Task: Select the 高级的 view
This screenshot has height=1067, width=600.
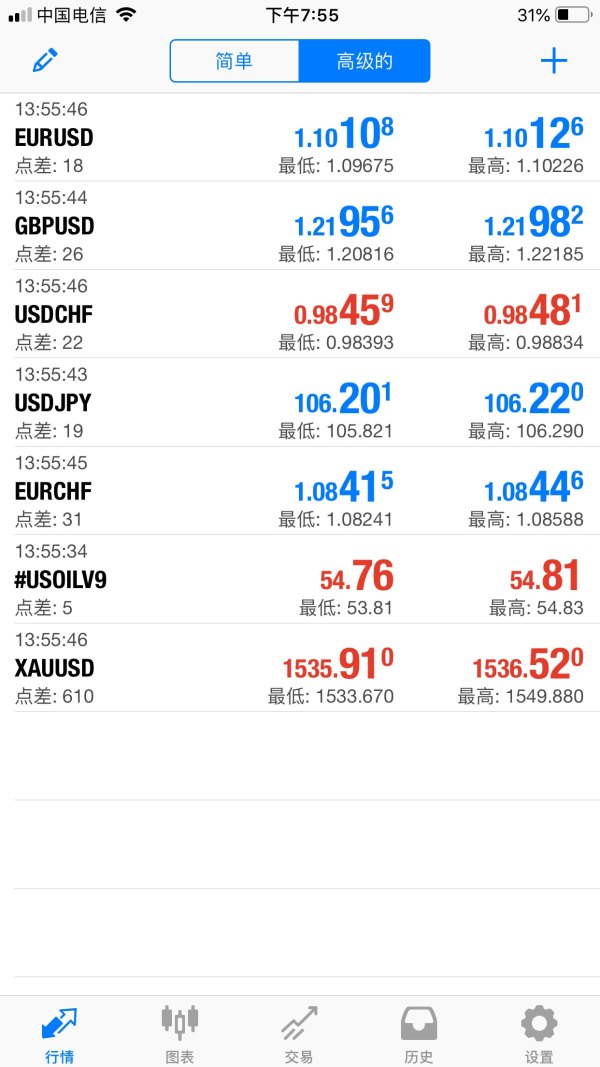Action: coord(364,61)
